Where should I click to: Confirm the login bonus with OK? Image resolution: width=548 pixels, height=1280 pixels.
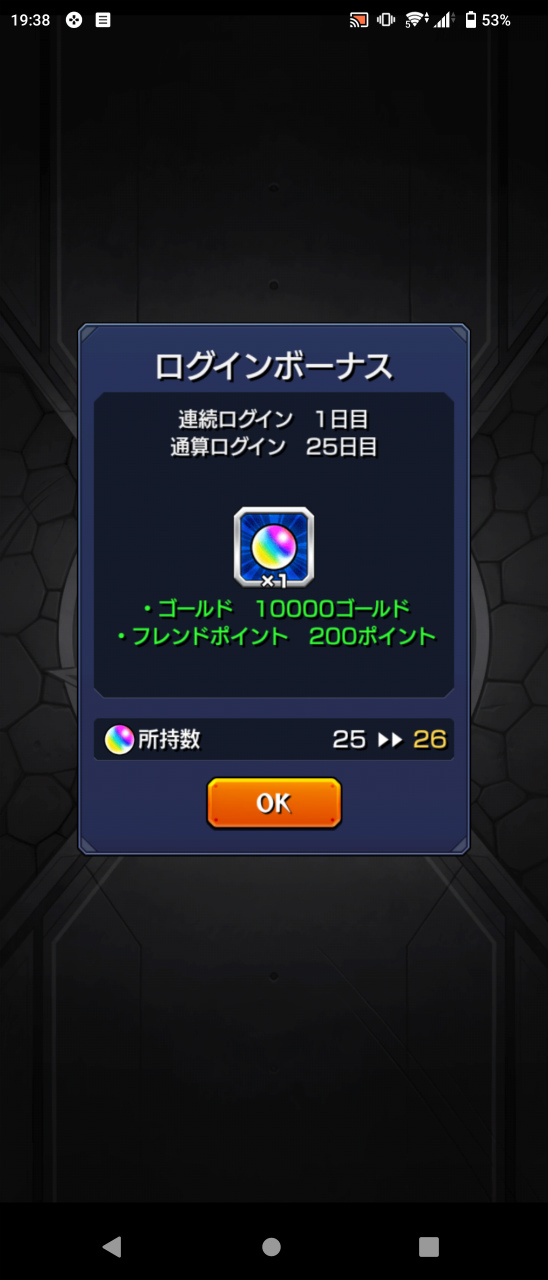274,803
